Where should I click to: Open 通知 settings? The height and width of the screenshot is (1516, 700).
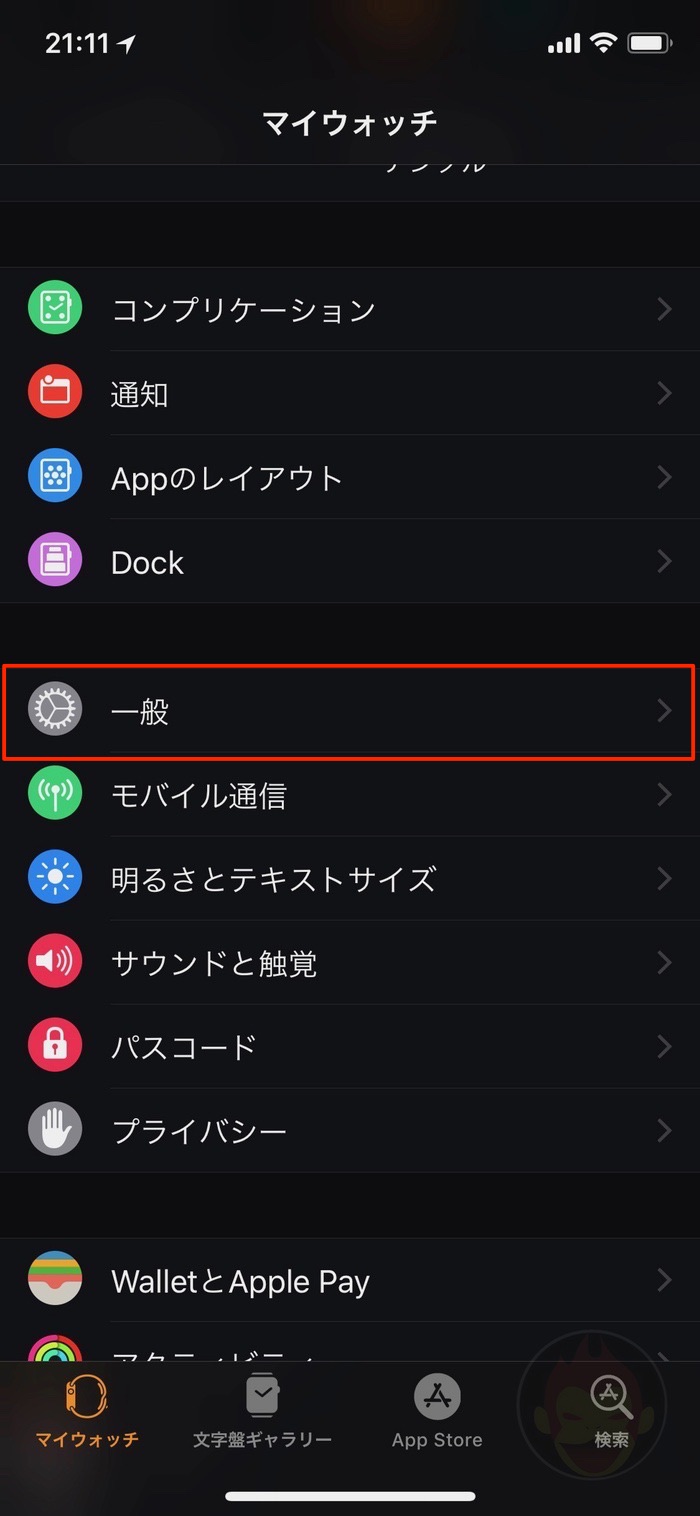[350, 393]
